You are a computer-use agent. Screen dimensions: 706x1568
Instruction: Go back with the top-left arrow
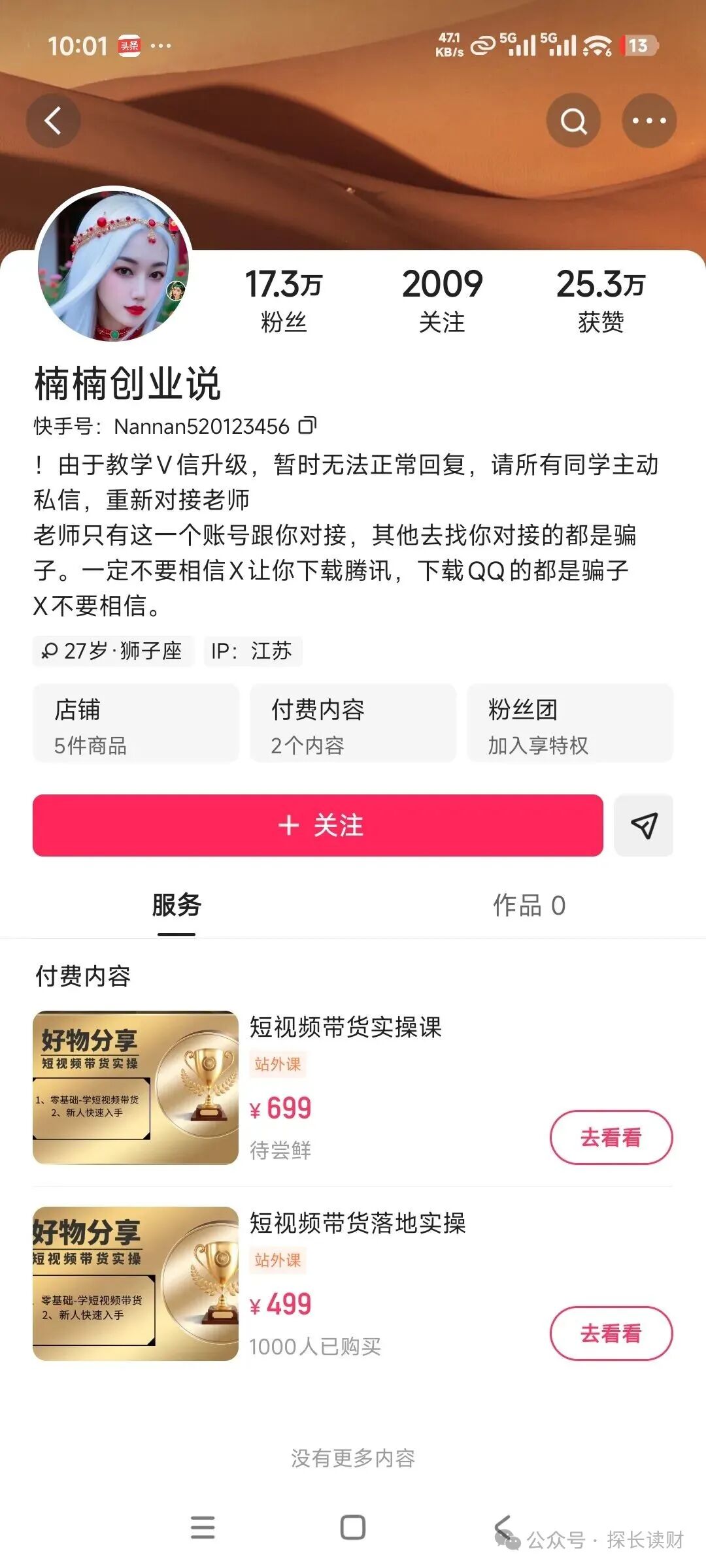tap(53, 121)
